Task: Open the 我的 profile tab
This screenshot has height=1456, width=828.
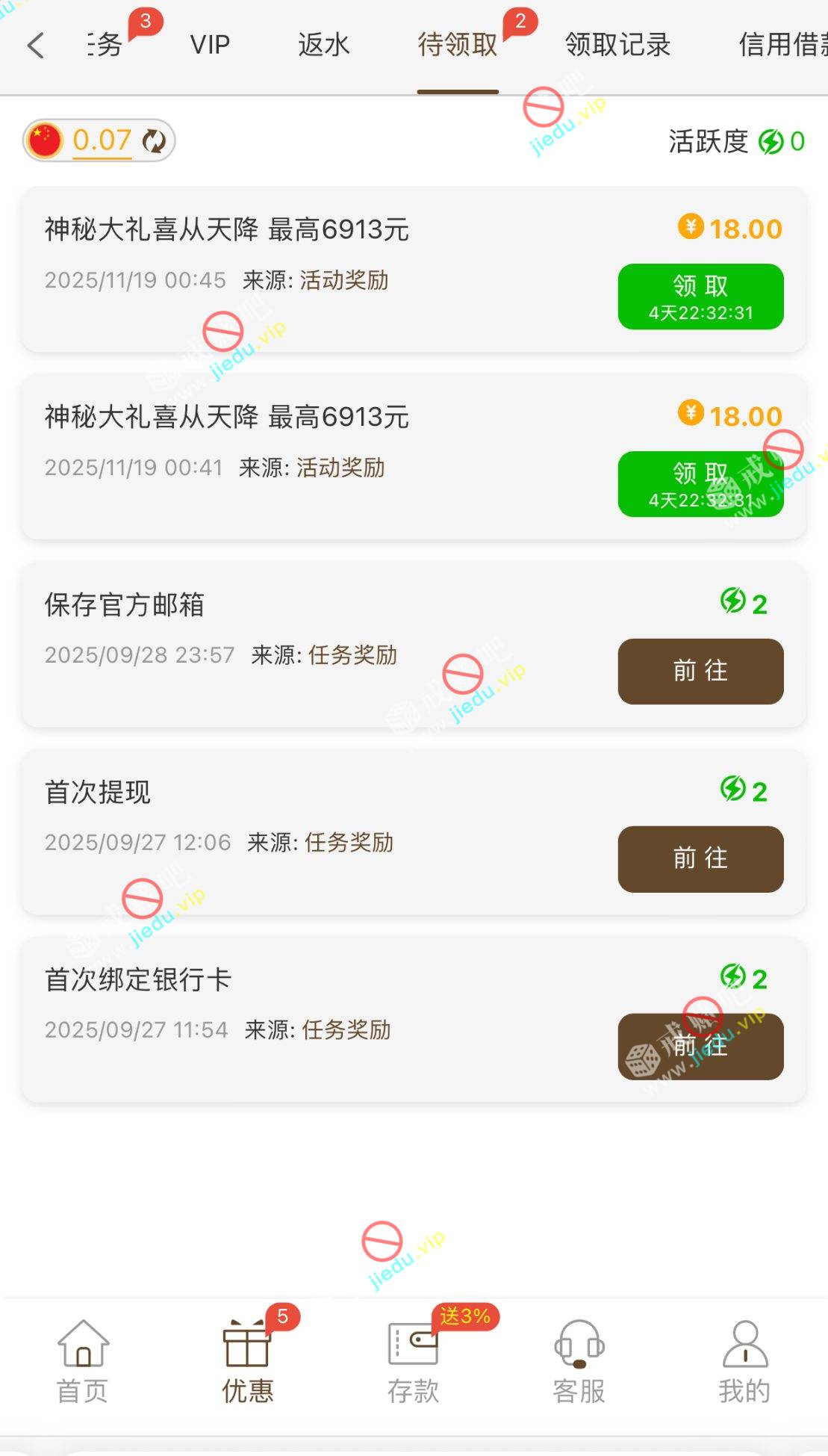Action: click(x=744, y=1362)
